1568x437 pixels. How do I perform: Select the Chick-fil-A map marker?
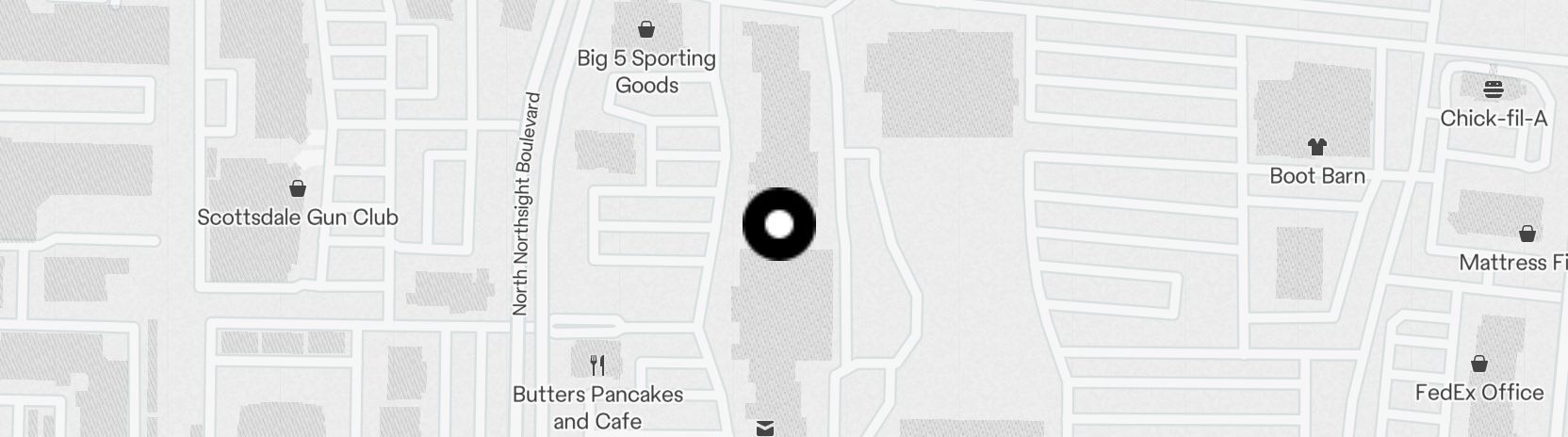click(1493, 90)
